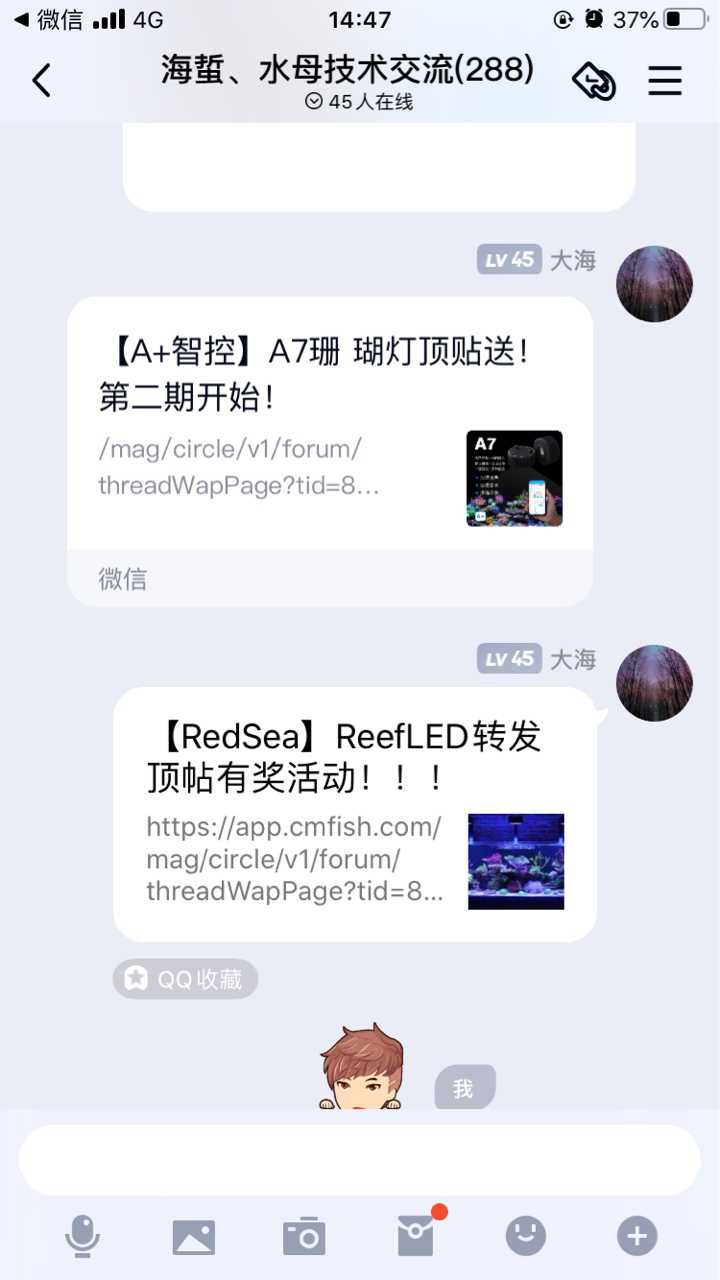720x1280 pixels.
Task: View 大海's avatar beside the A7 post
Action: tap(654, 284)
